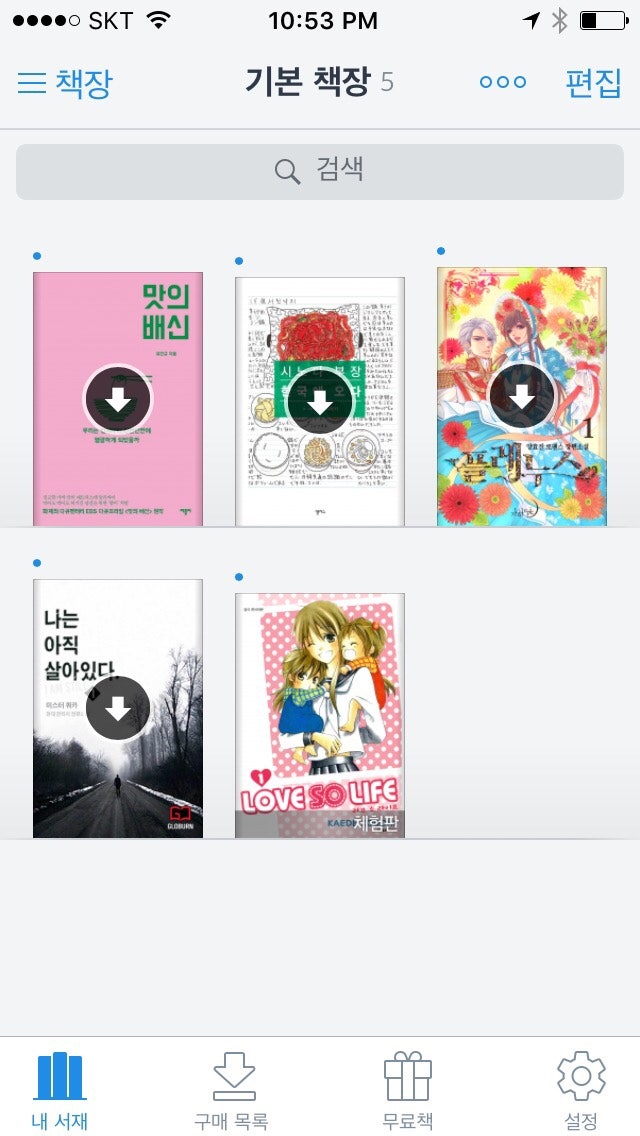Viewport: 640px width, 1136px height.
Task: Download the floral manga cover volume 1
Action: click(x=521, y=396)
